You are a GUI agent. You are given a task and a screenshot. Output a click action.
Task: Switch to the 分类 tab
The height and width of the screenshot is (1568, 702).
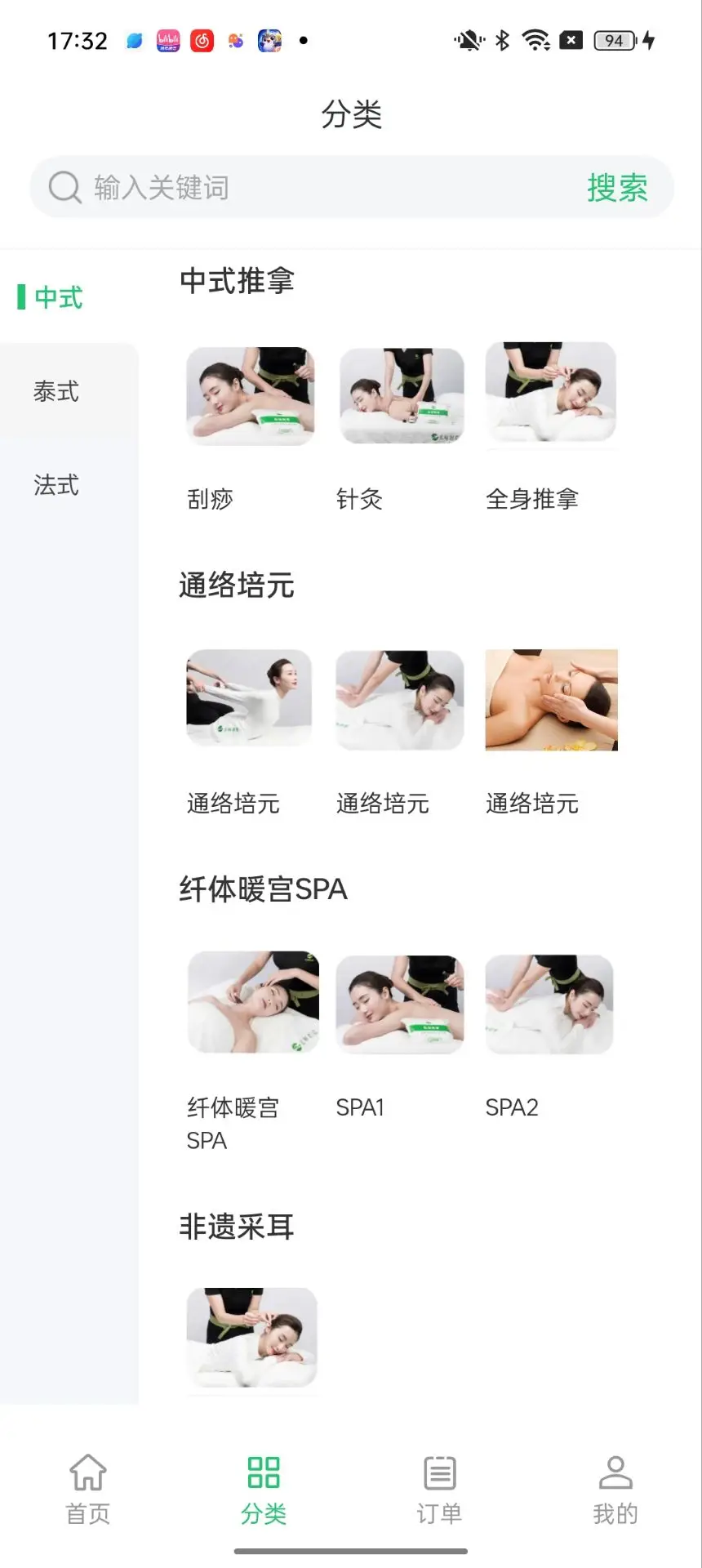point(264,1489)
